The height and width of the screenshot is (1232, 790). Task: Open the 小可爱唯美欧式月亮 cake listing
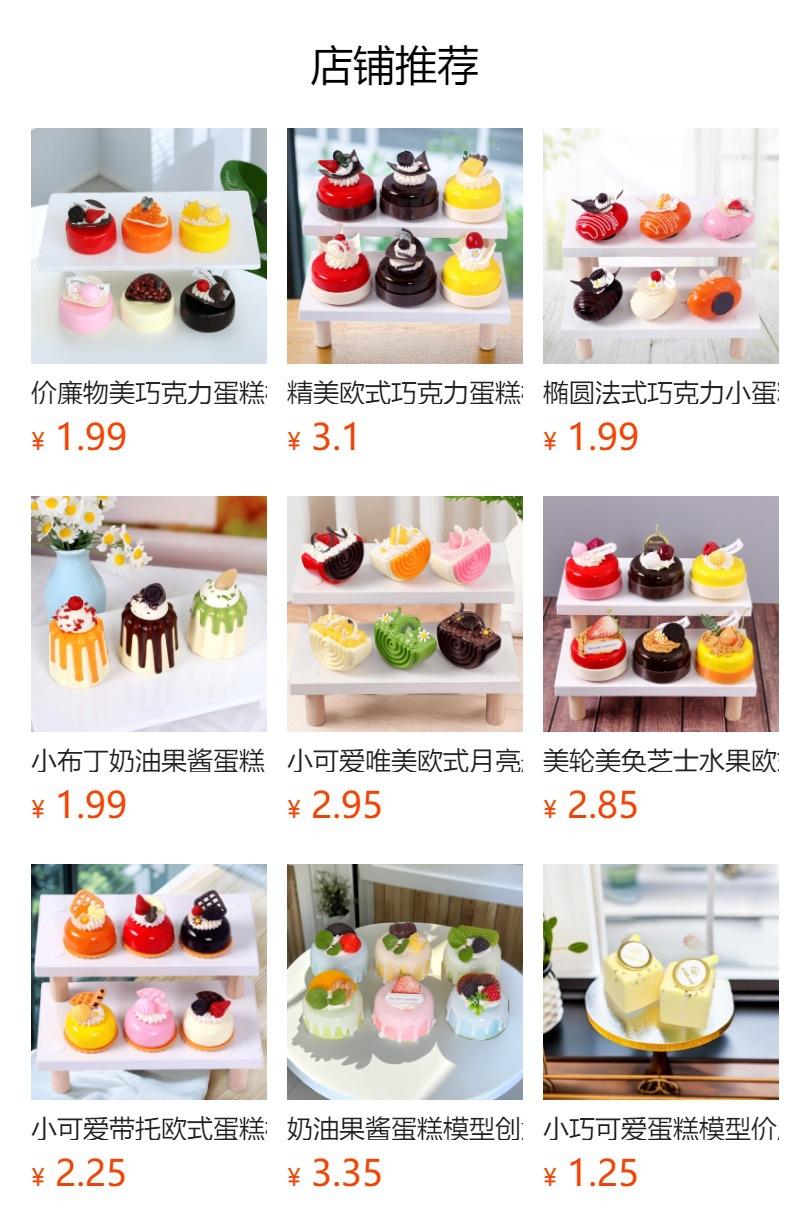coord(405,614)
